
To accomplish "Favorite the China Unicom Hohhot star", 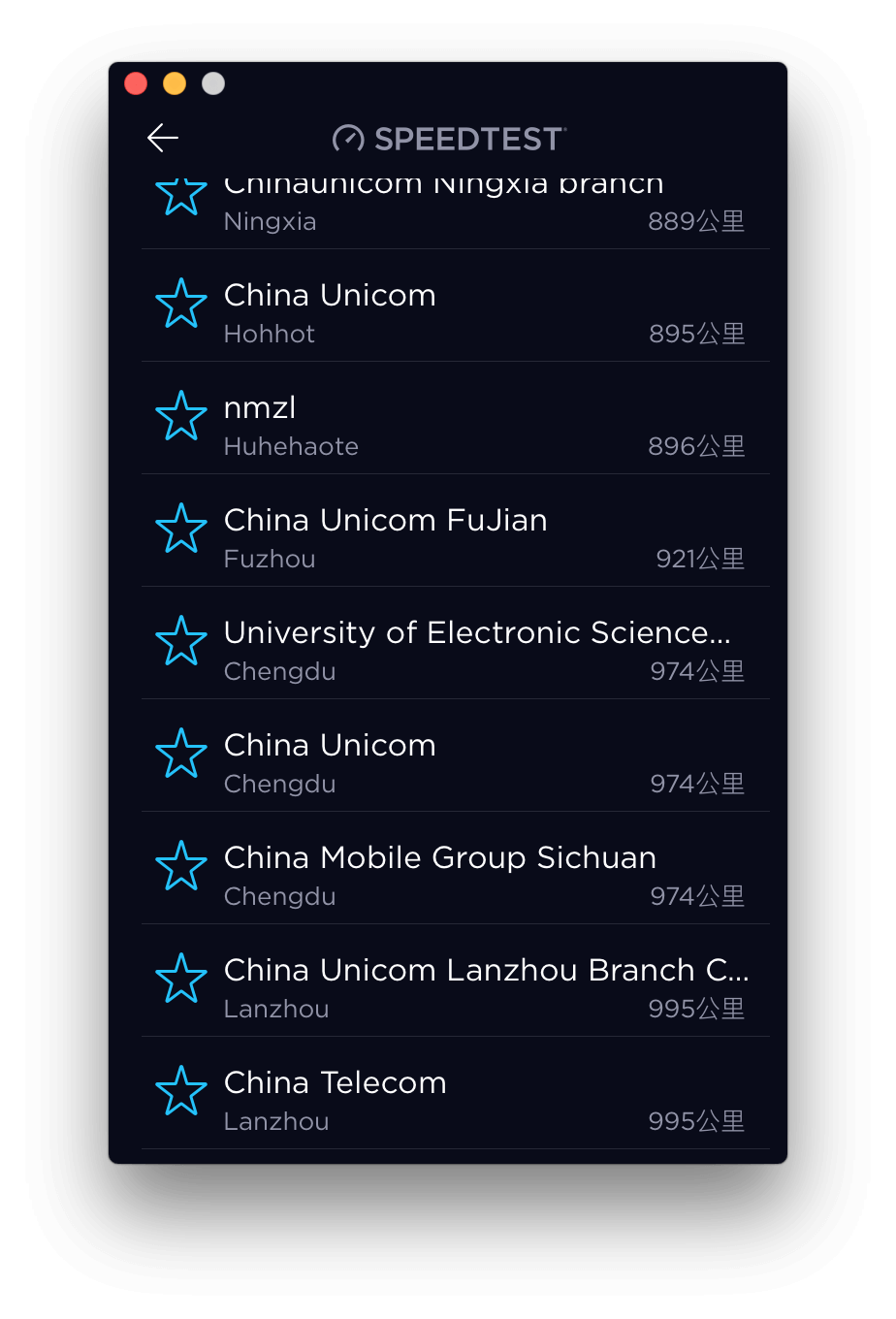I will [181, 304].
